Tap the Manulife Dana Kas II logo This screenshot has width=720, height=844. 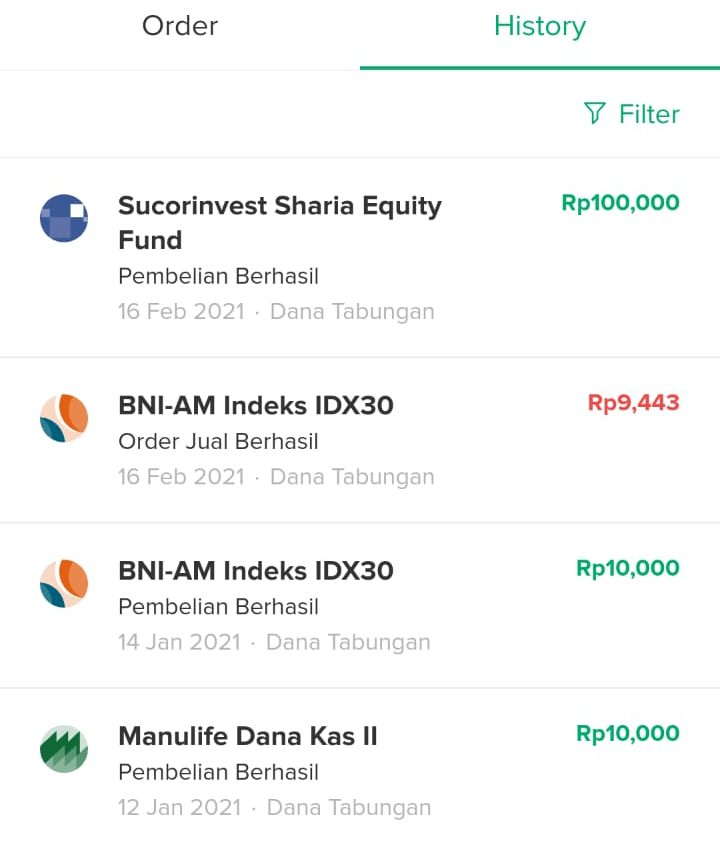point(63,748)
